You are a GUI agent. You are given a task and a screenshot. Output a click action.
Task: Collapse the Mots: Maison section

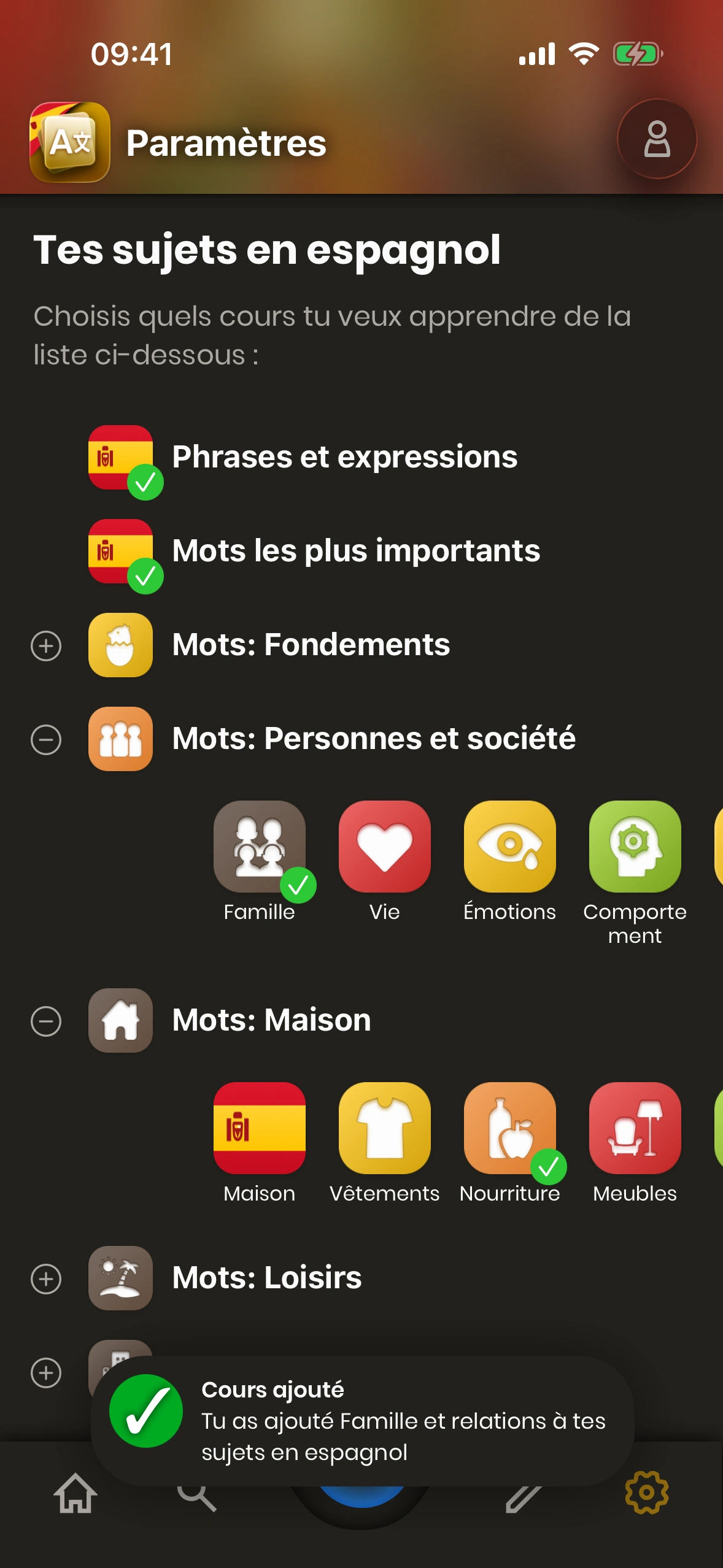coord(46,1021)
